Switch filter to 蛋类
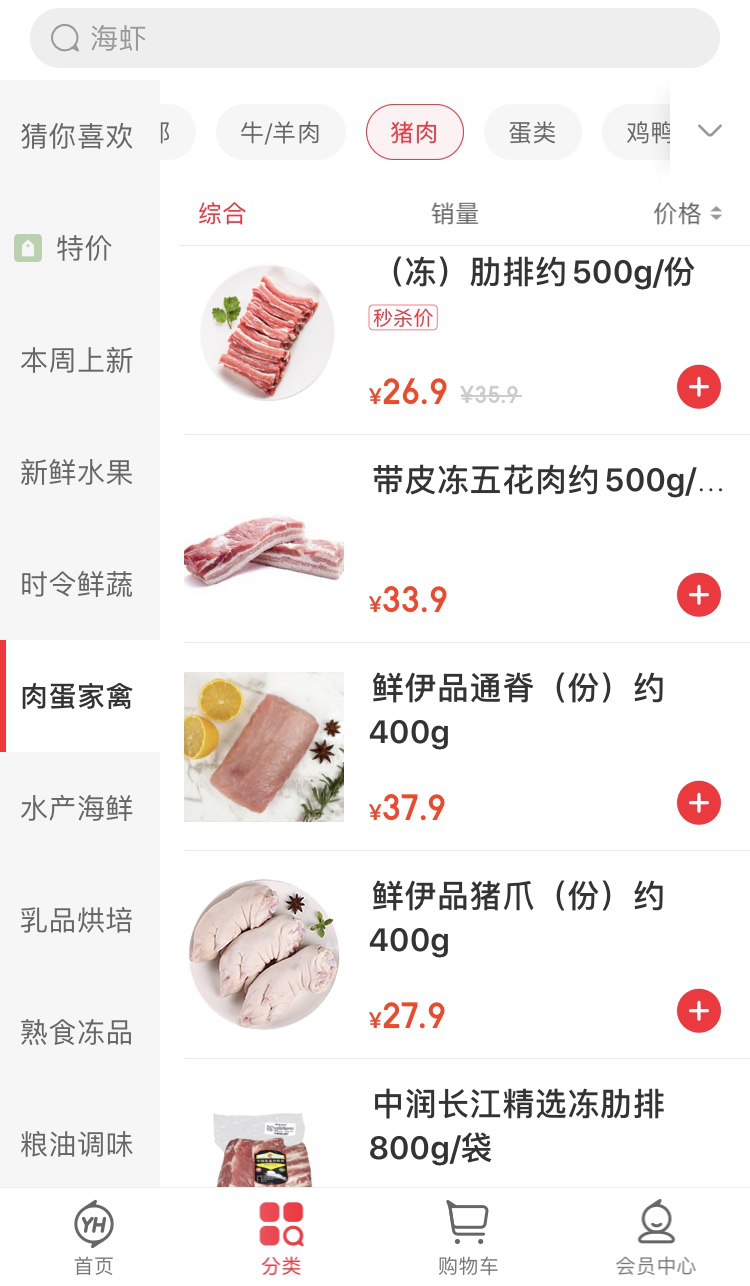 533,130
